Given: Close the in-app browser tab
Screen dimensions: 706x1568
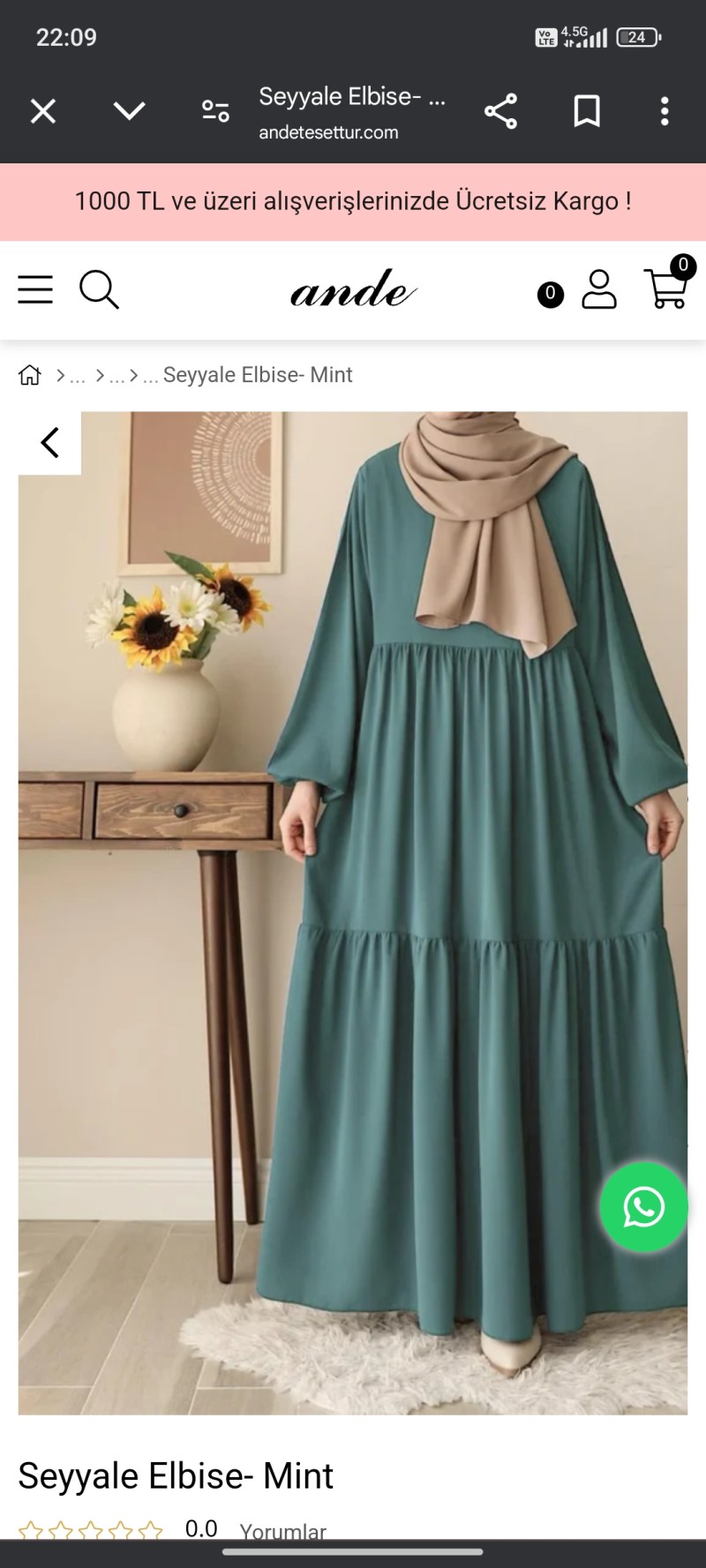Looking at the screenshot, I should (x=43, y=111).
